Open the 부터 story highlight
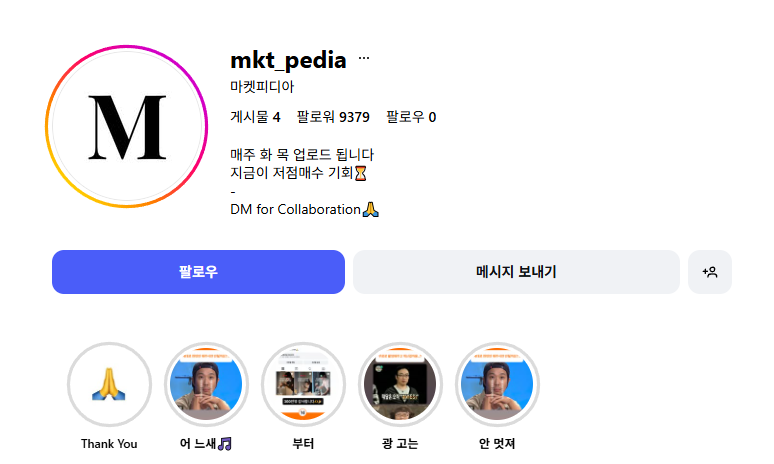Viewport: 774px width, 464px height. (303, 385)
